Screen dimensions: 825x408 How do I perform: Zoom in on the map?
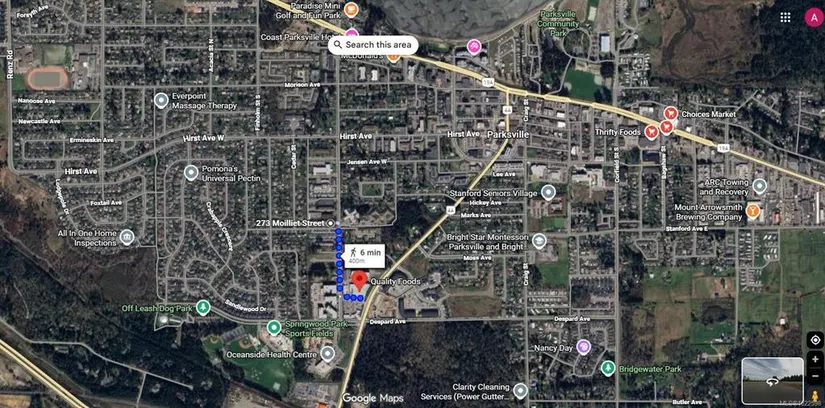(815, 359)
